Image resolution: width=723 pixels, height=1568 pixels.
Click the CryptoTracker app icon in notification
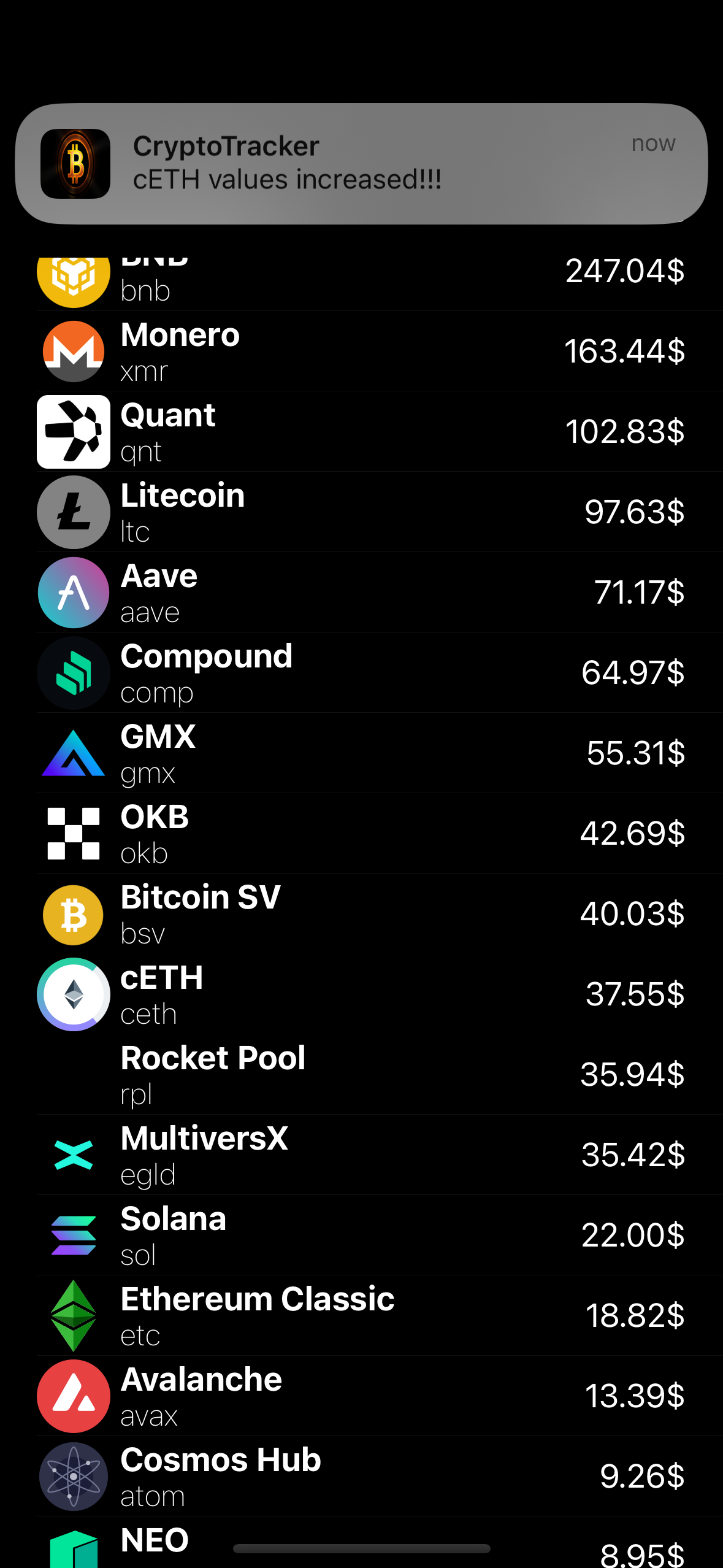pos(76,163)
